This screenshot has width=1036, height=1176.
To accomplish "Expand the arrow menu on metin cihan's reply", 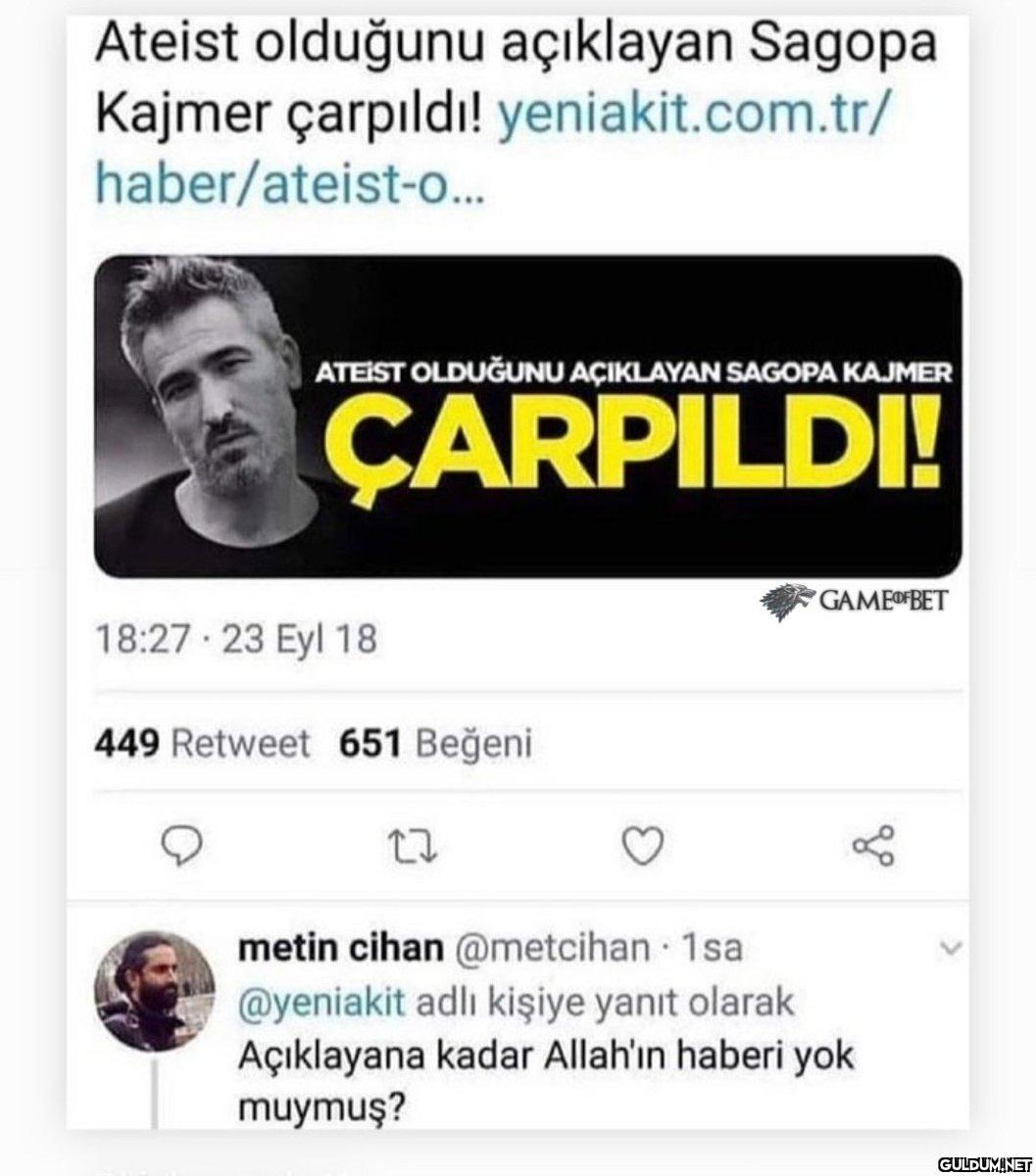I will pos(950,949).
